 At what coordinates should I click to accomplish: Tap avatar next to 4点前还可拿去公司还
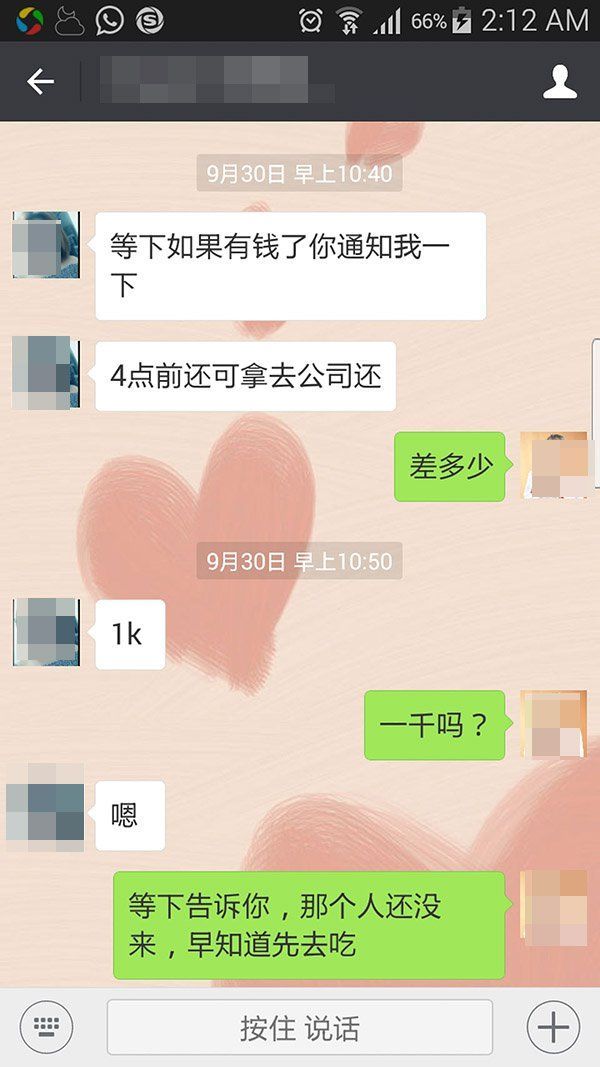click(x=46, y=373)
